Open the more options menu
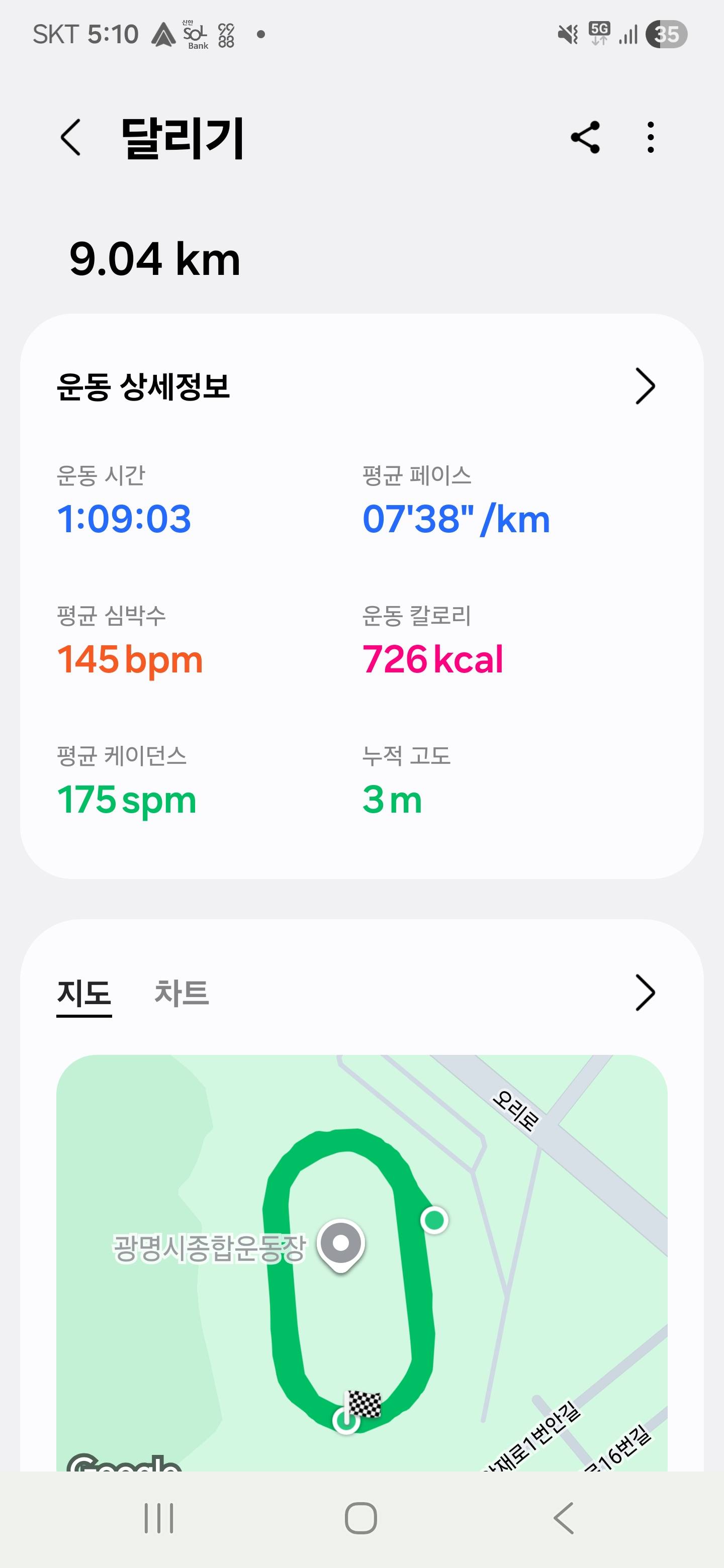Screen dimensions: 724x1568 tap(650, 138)
